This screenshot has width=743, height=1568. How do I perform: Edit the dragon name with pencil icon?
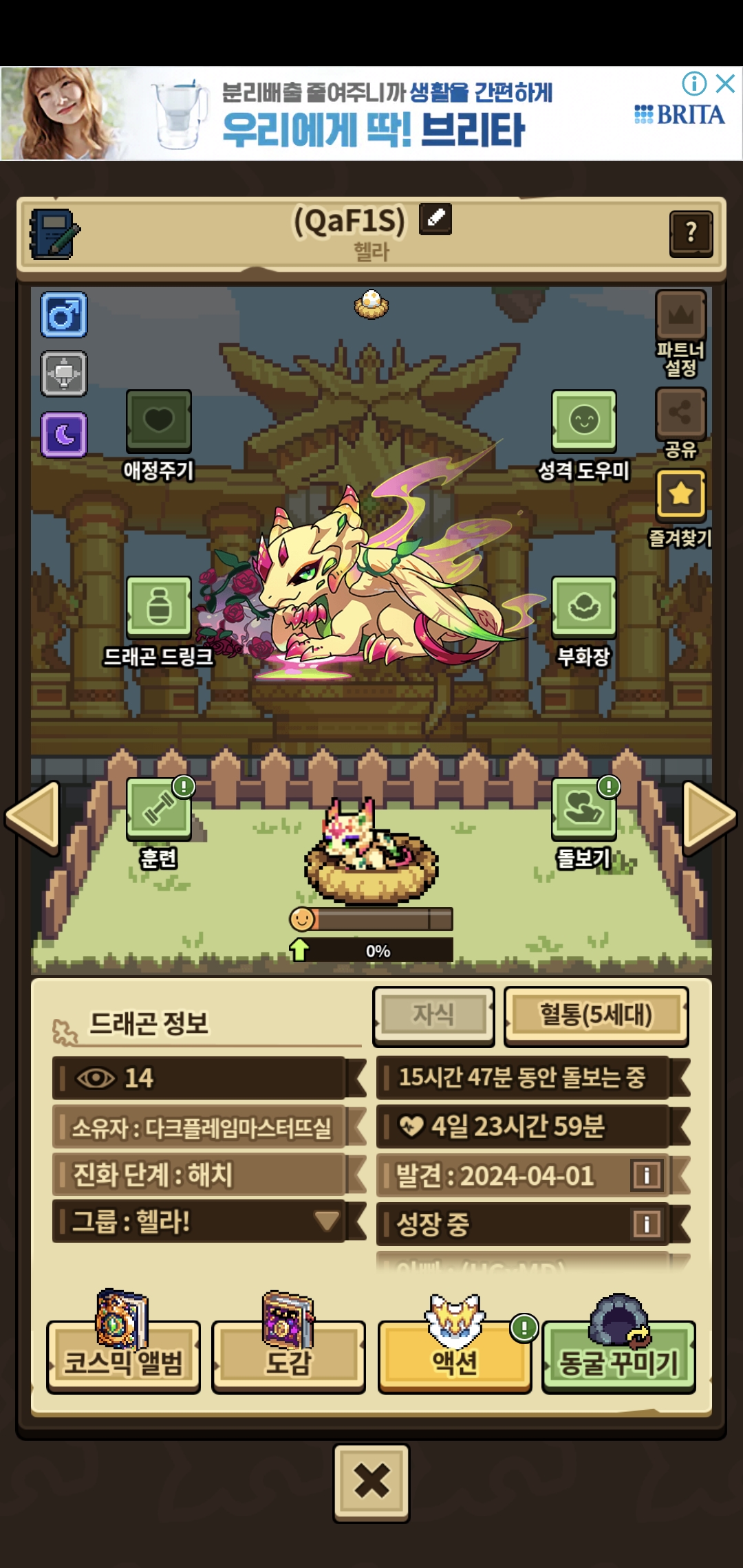435,219
